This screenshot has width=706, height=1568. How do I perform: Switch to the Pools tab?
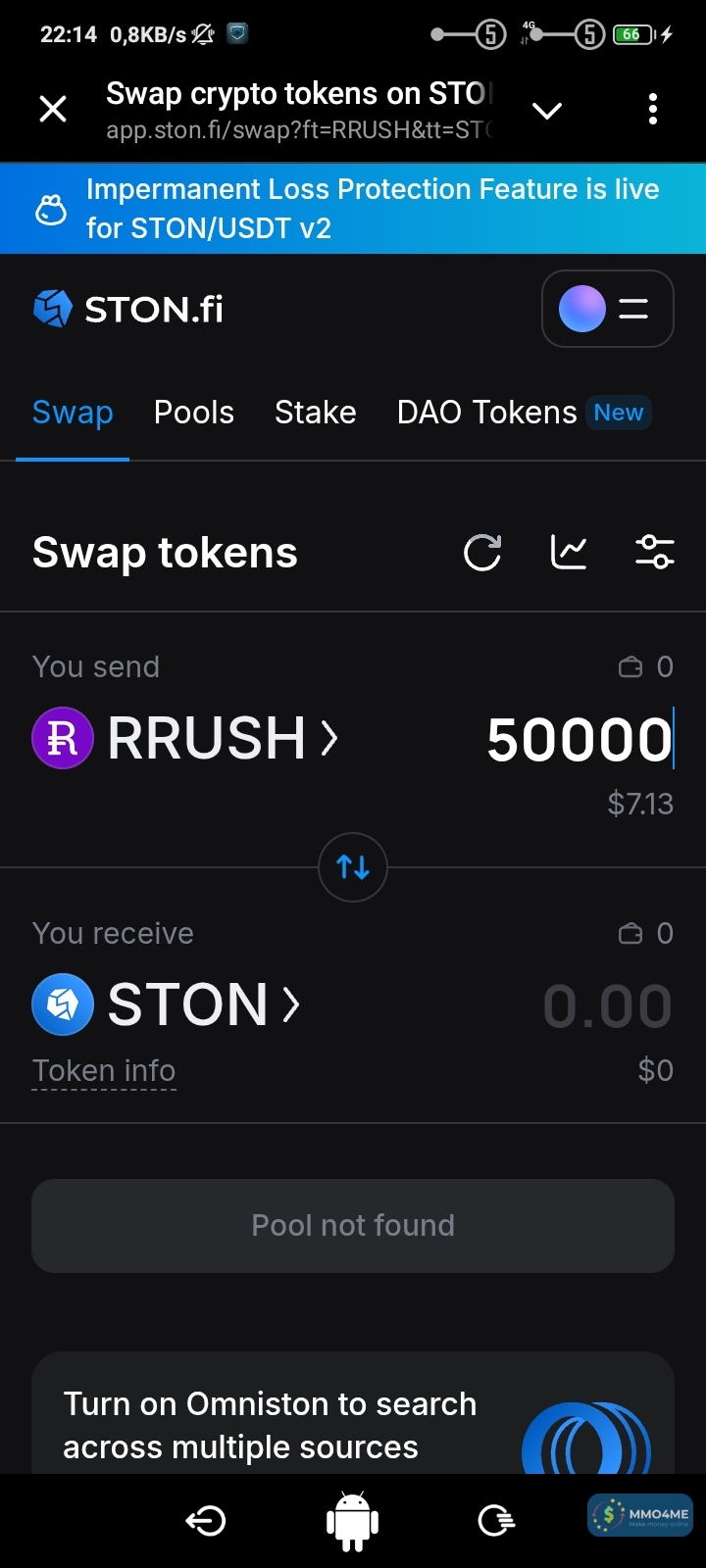click(x=194, y=413)
